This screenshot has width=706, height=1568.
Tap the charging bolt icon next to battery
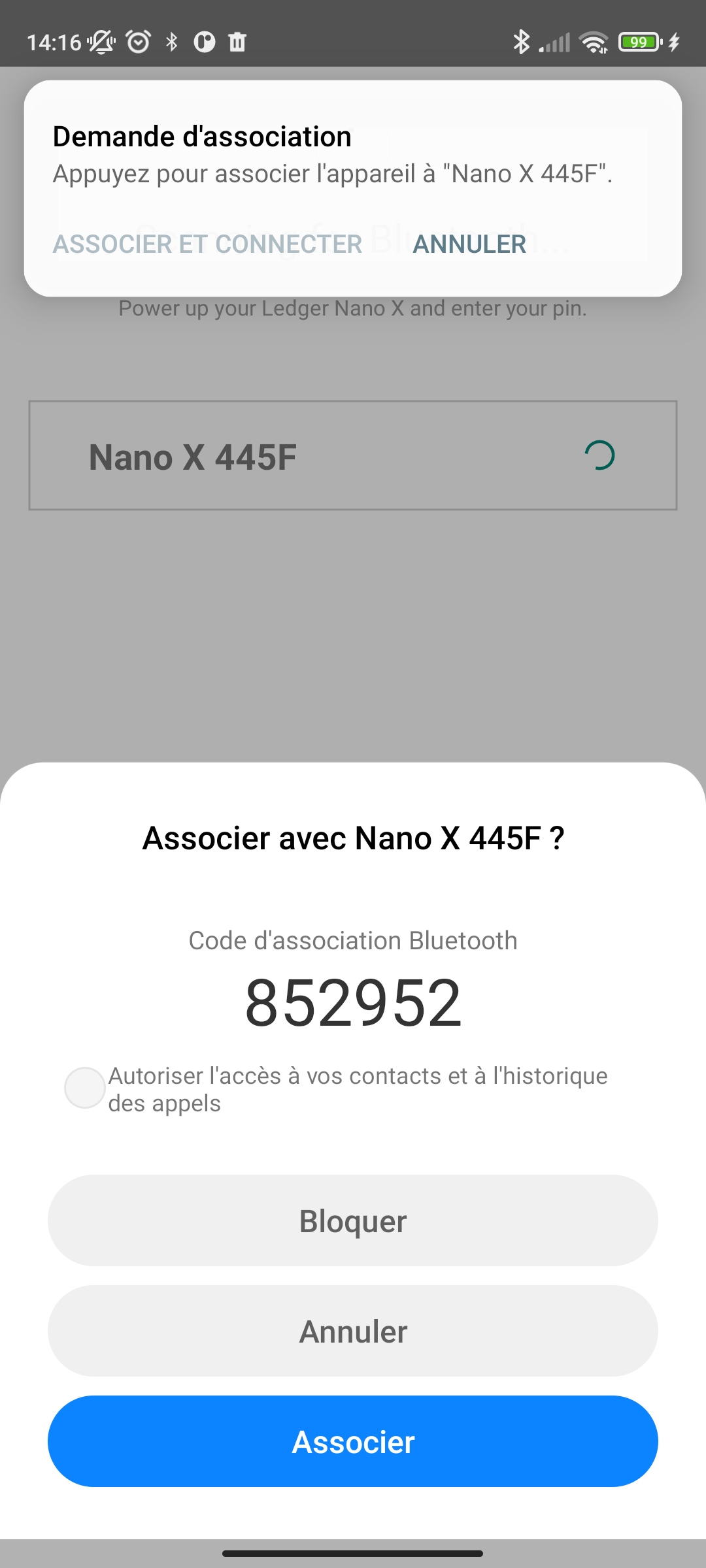tap(674, 42)
